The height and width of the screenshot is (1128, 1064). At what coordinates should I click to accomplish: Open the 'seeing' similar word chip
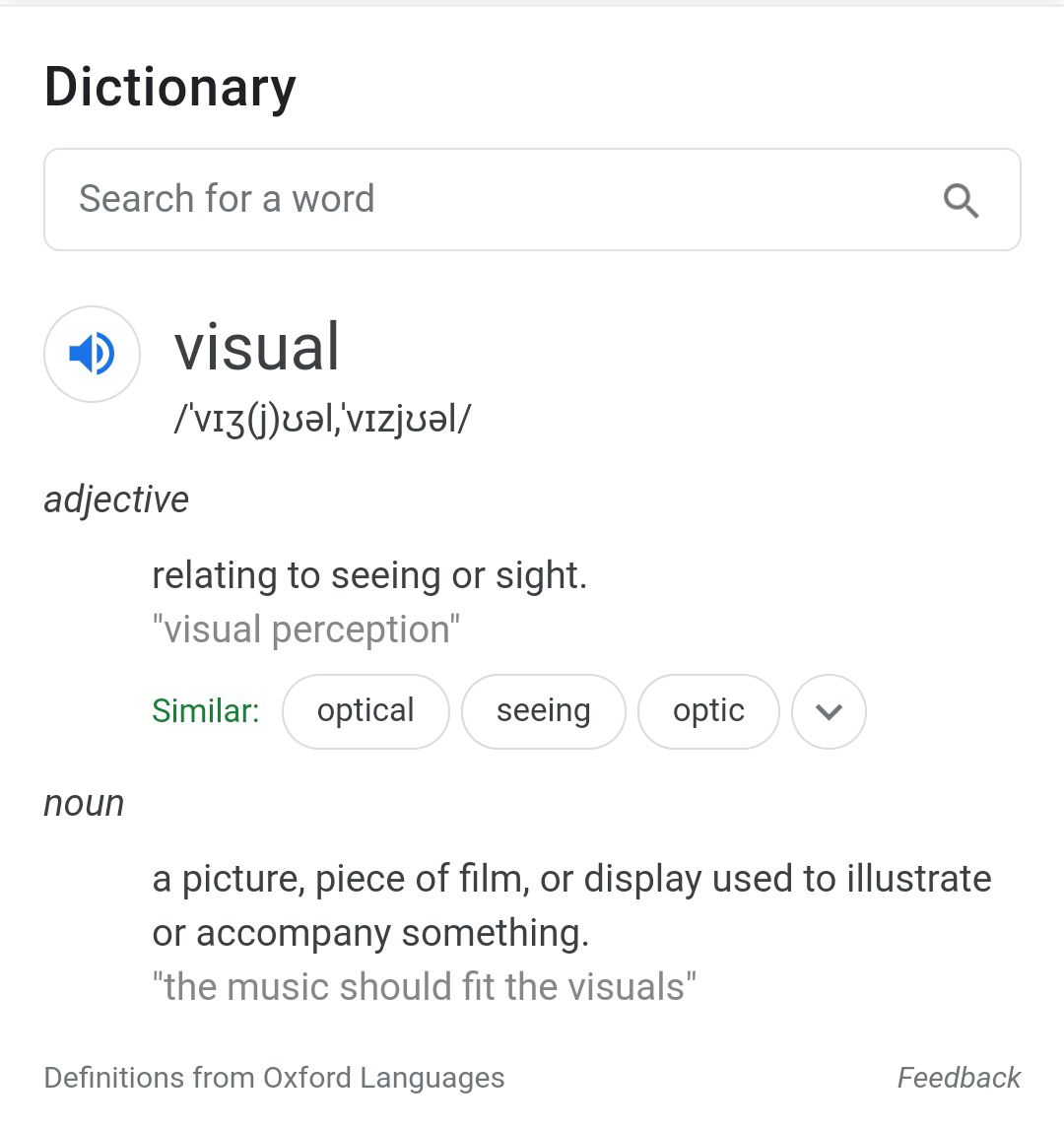point(543,711)
